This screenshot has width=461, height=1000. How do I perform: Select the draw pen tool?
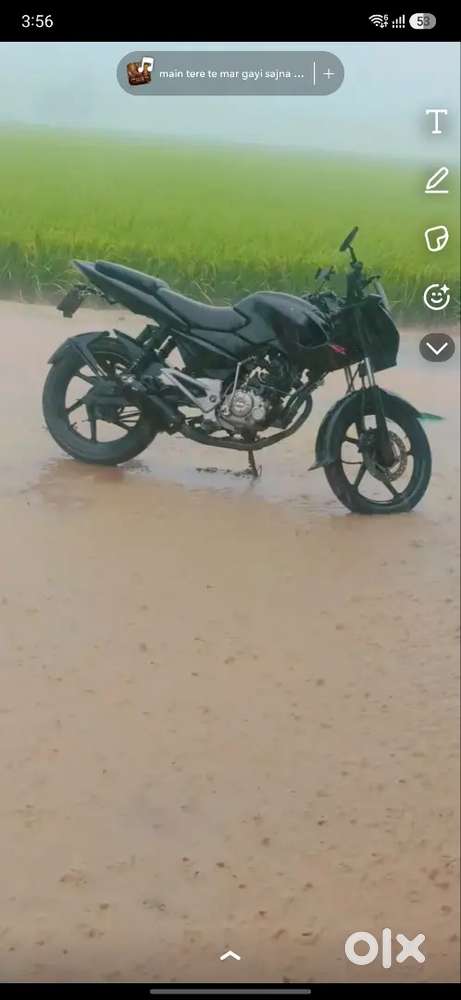click(437, 180)
